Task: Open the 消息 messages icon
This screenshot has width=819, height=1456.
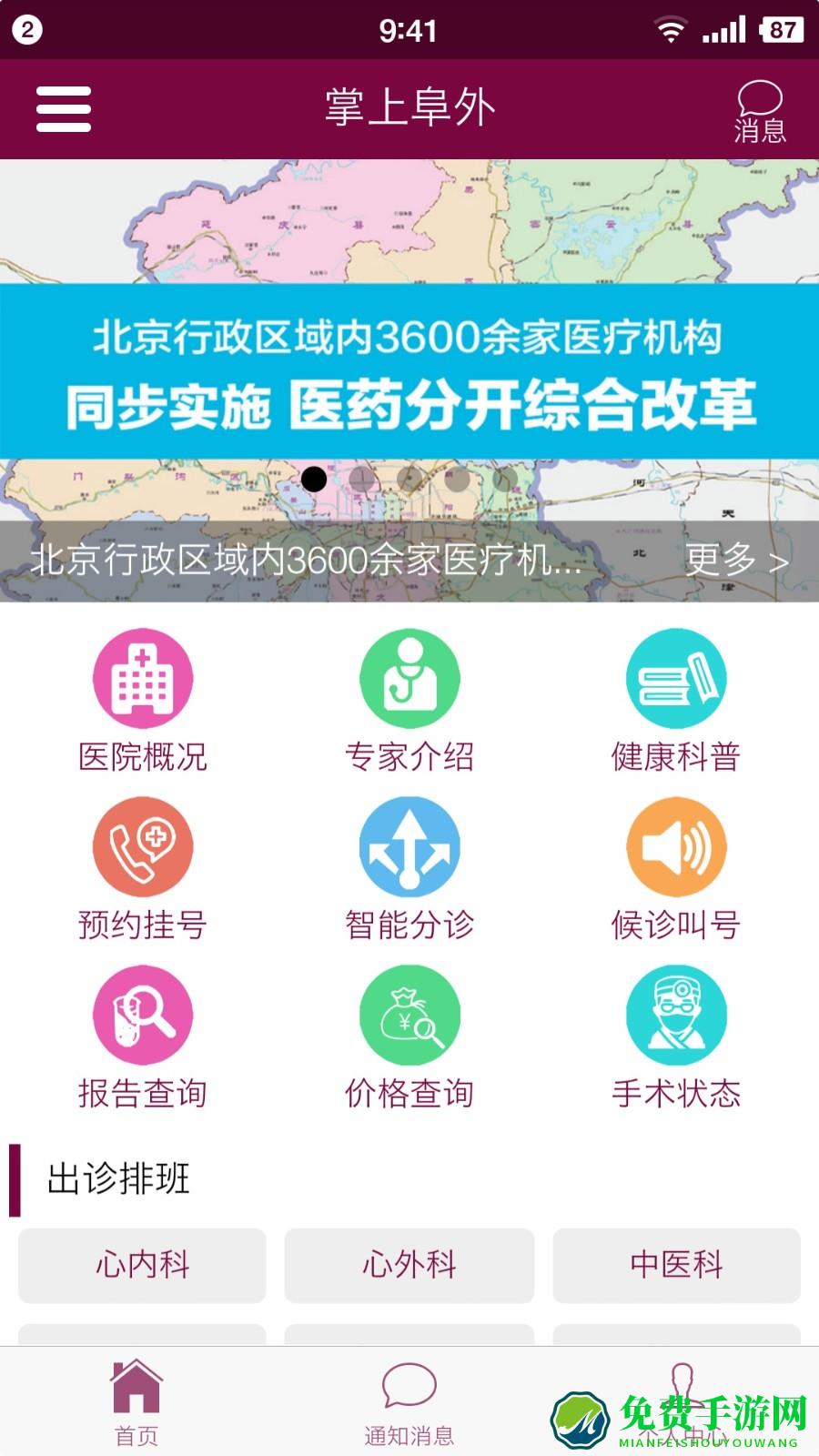Action: [761, 107]
